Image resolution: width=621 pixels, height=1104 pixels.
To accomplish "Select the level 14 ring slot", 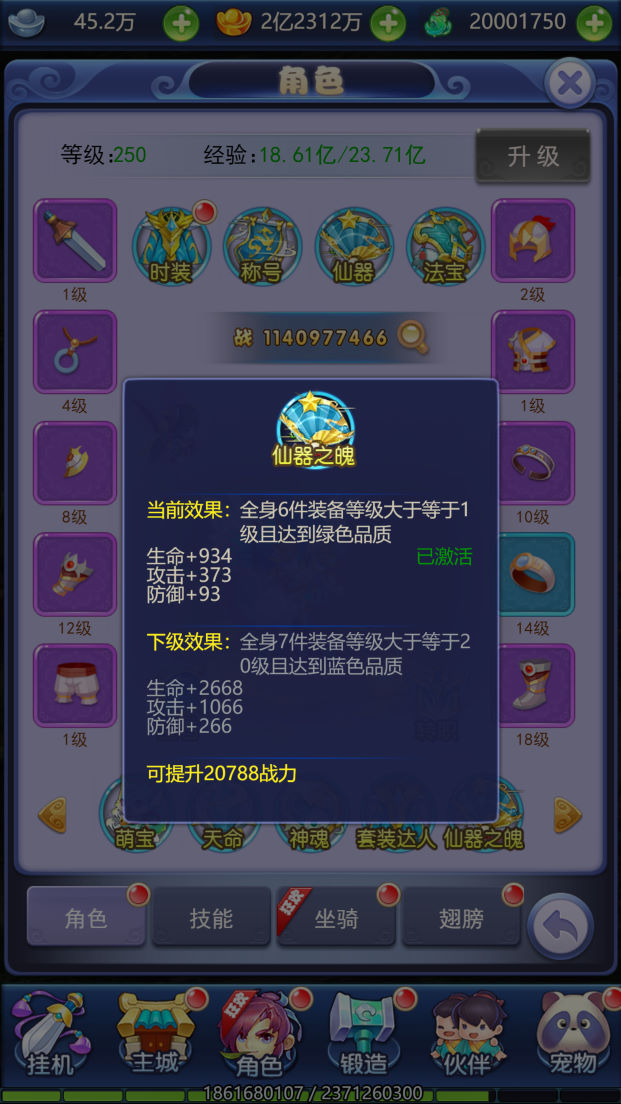I will click(532, 574).
